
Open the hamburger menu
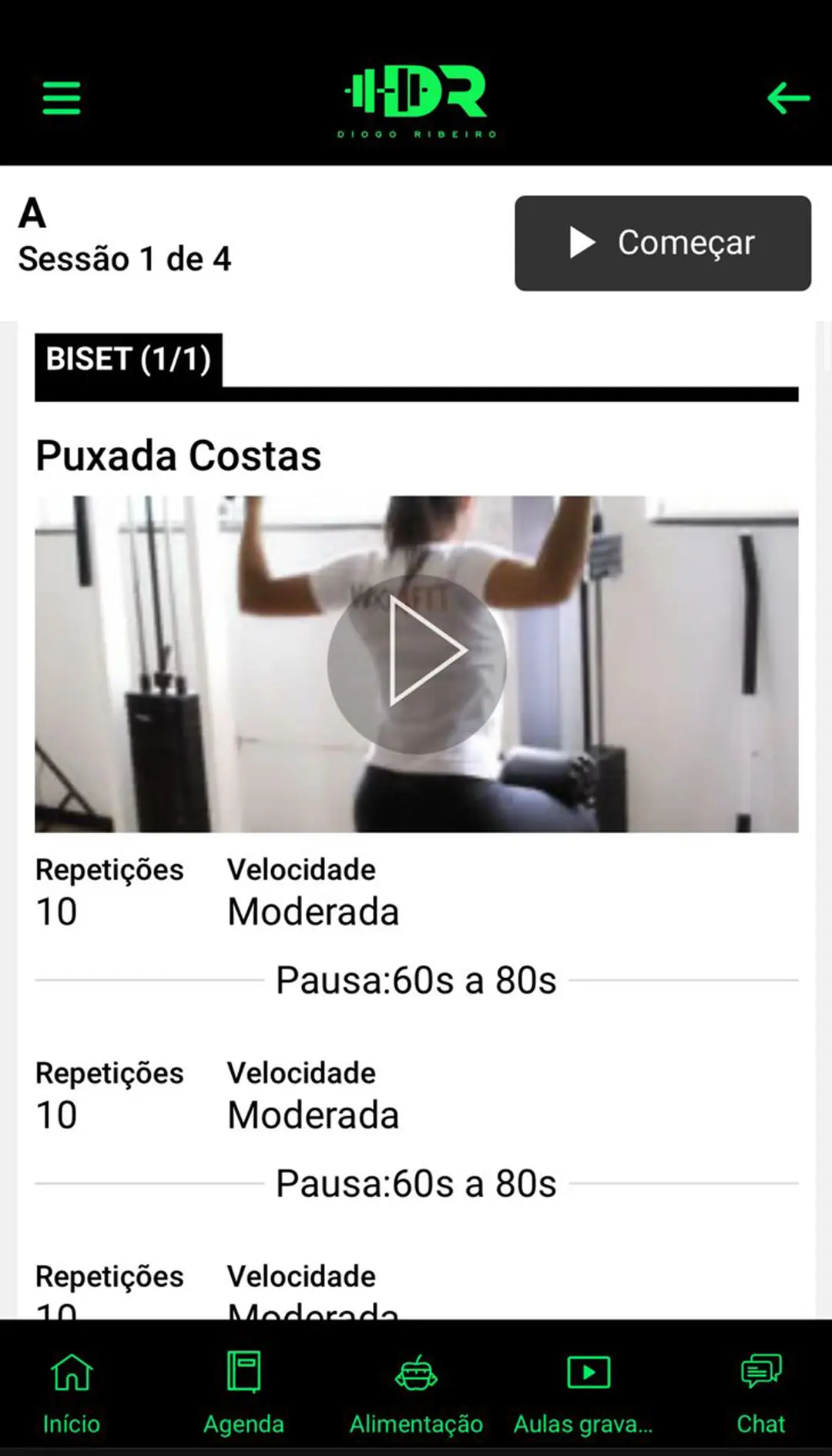pos(62,98)
